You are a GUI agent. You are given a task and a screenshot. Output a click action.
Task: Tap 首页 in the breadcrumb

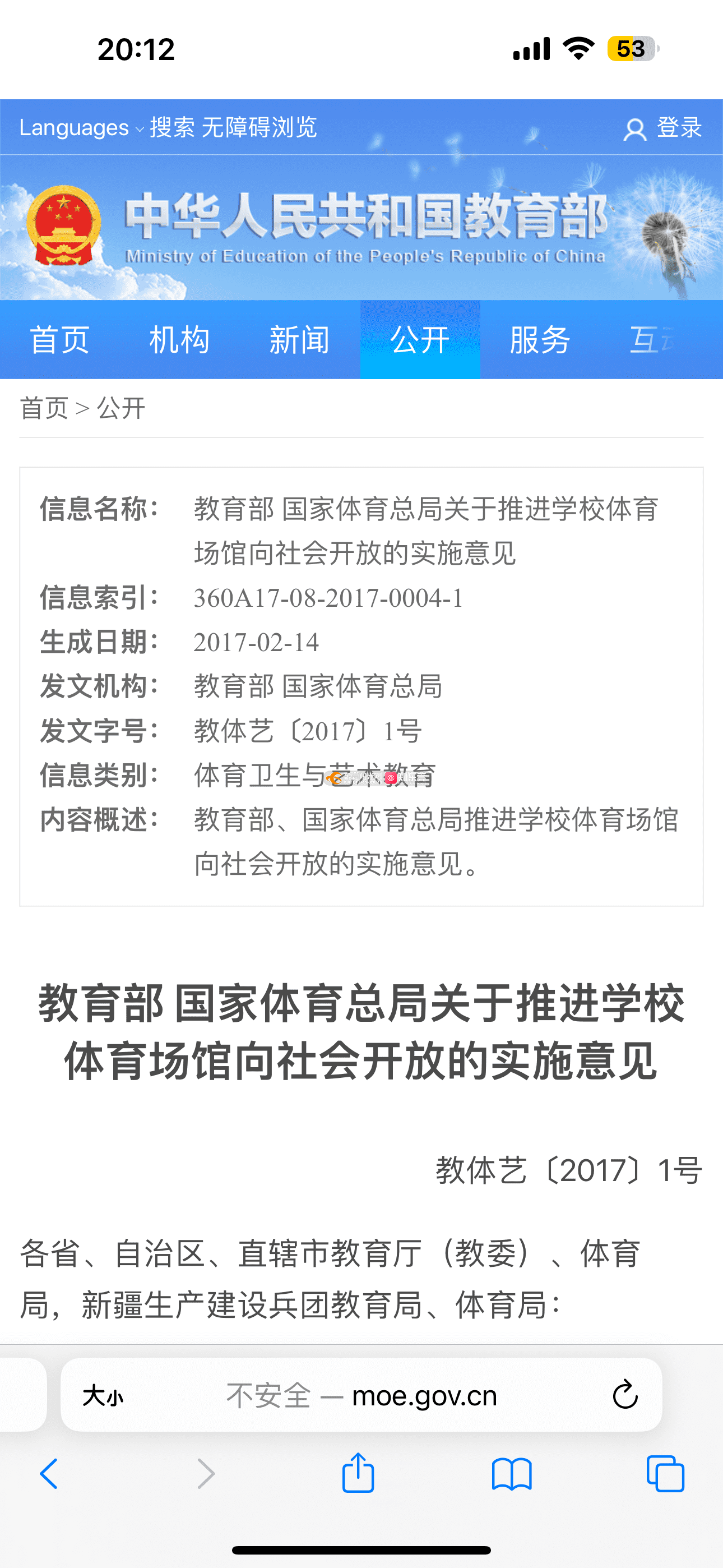(x=44, y=408)
